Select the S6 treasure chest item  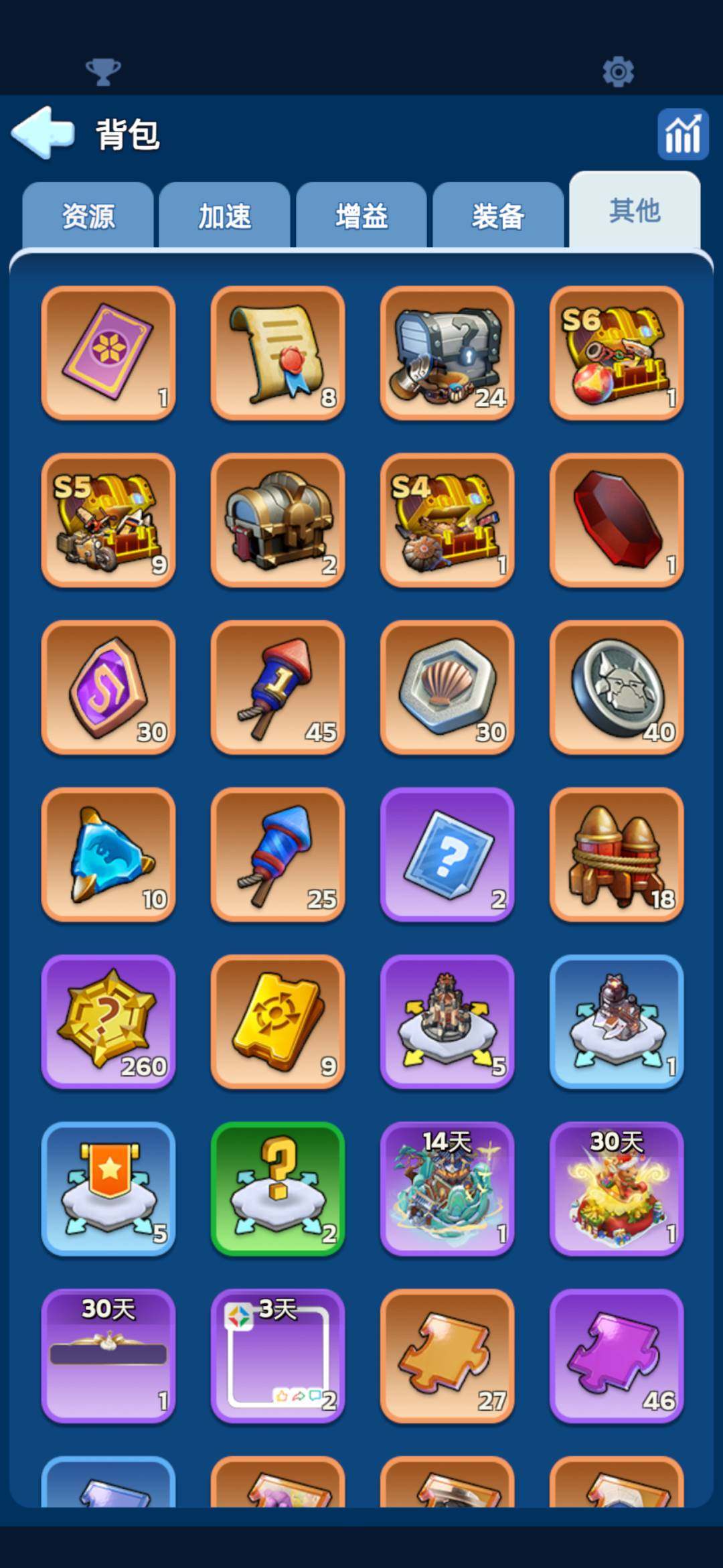617,353
